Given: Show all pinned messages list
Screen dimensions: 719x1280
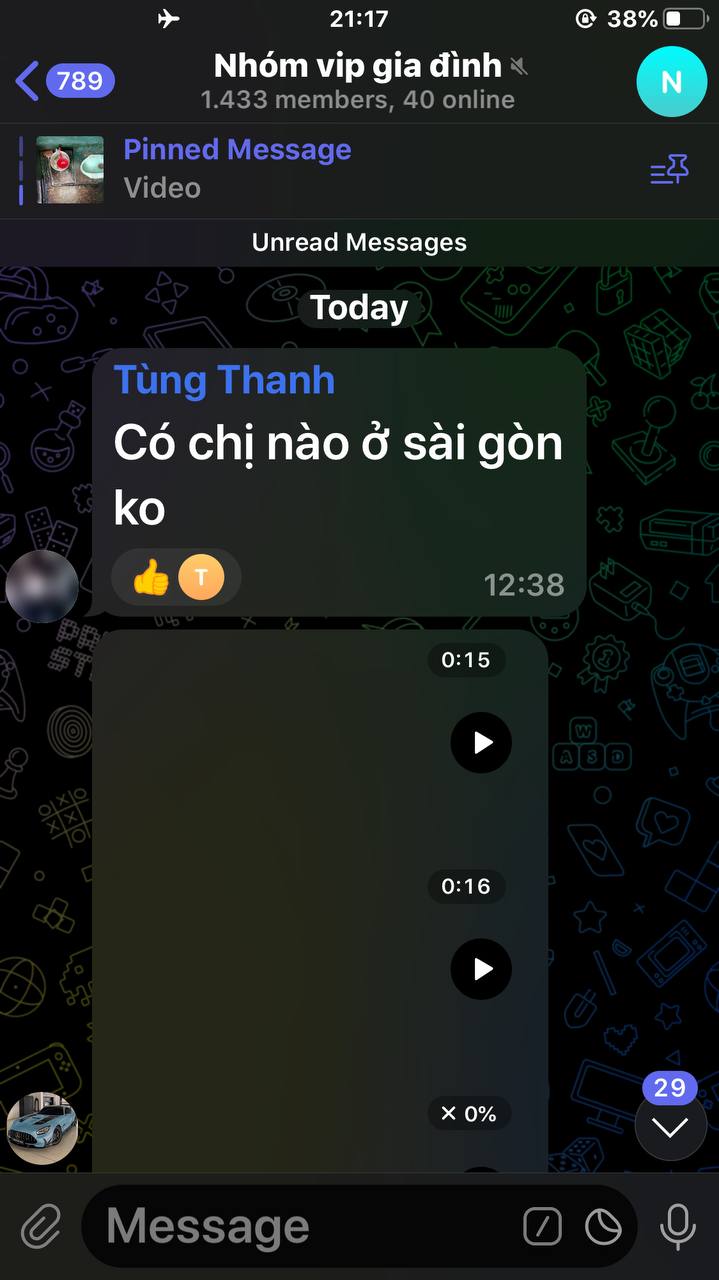Looking at the screenshot, I should point(669,171).
